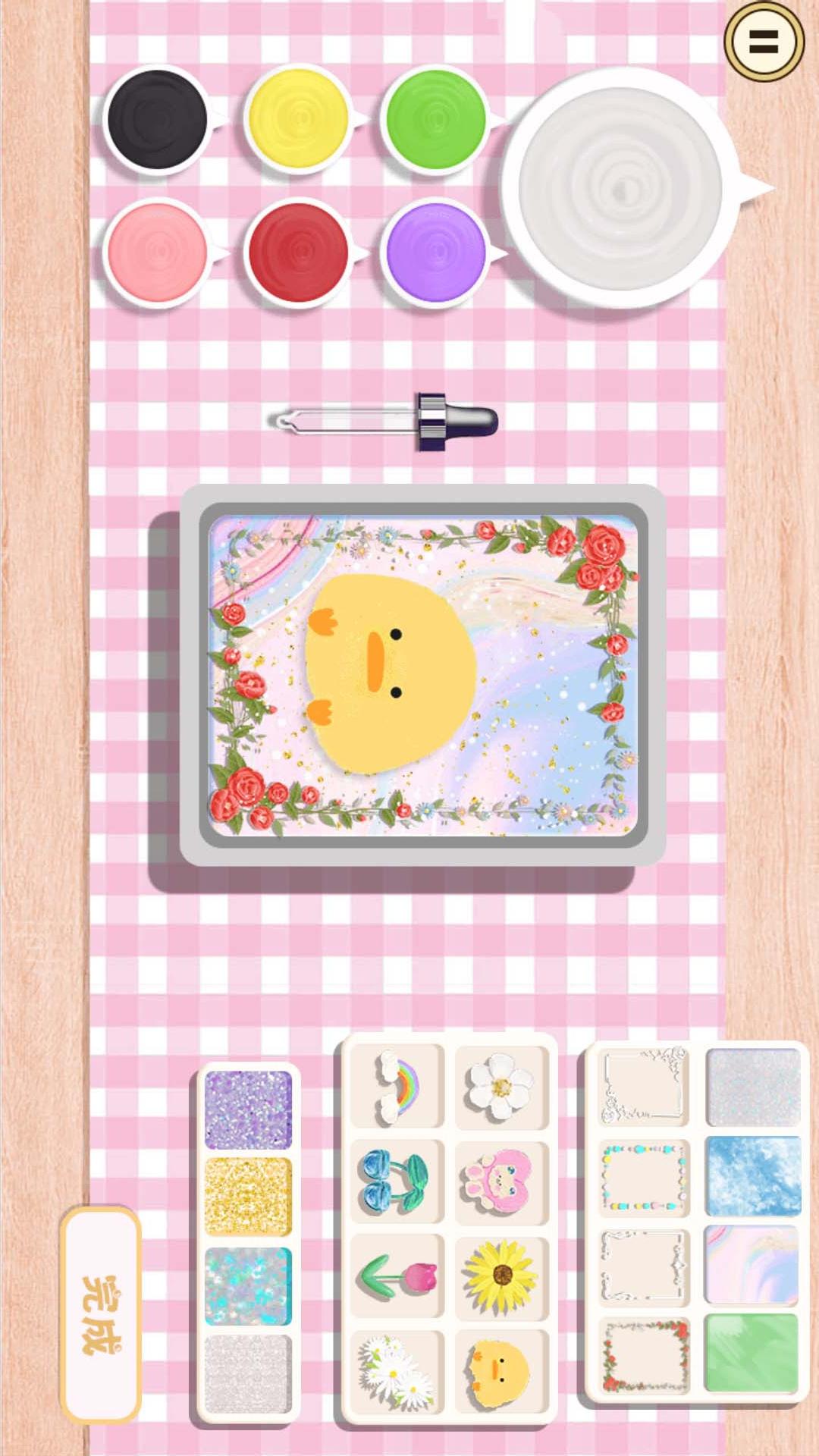Select the blue marble background

pos(752,1175)
